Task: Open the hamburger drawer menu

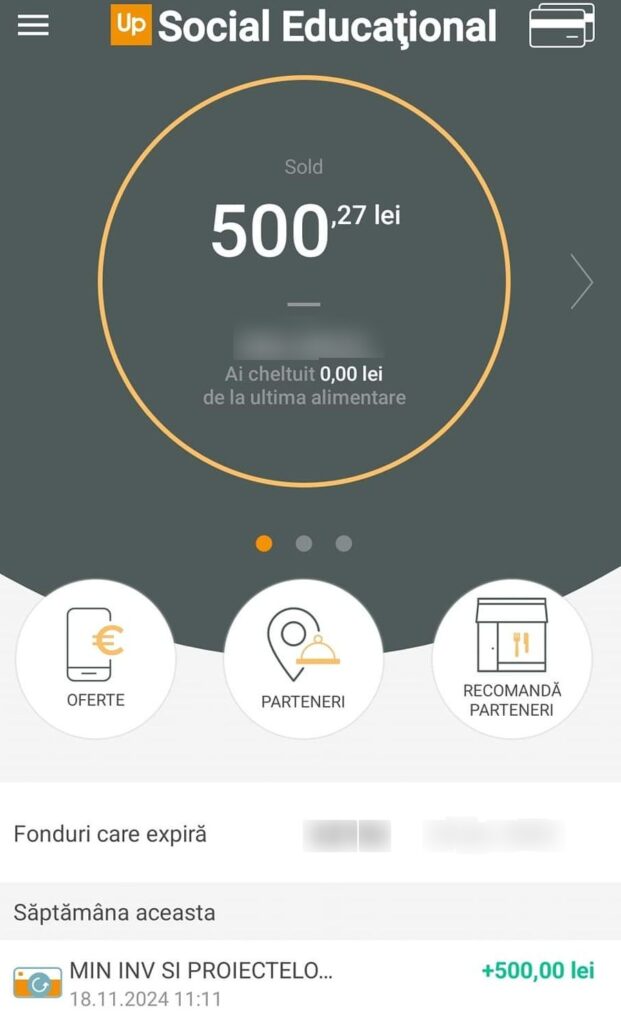Action: (x=33, y=26)
